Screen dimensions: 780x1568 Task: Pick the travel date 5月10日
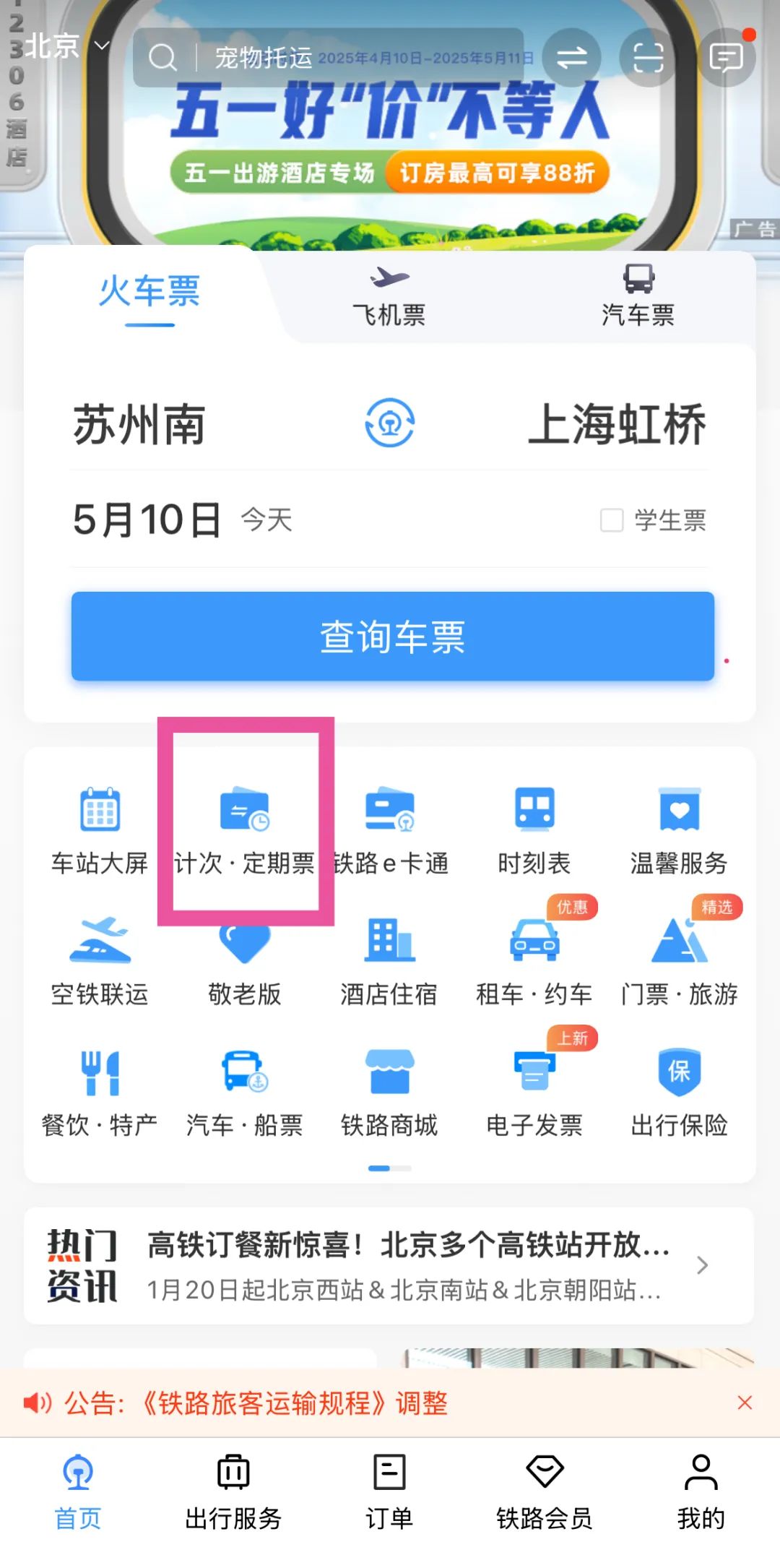pos(147,520)
